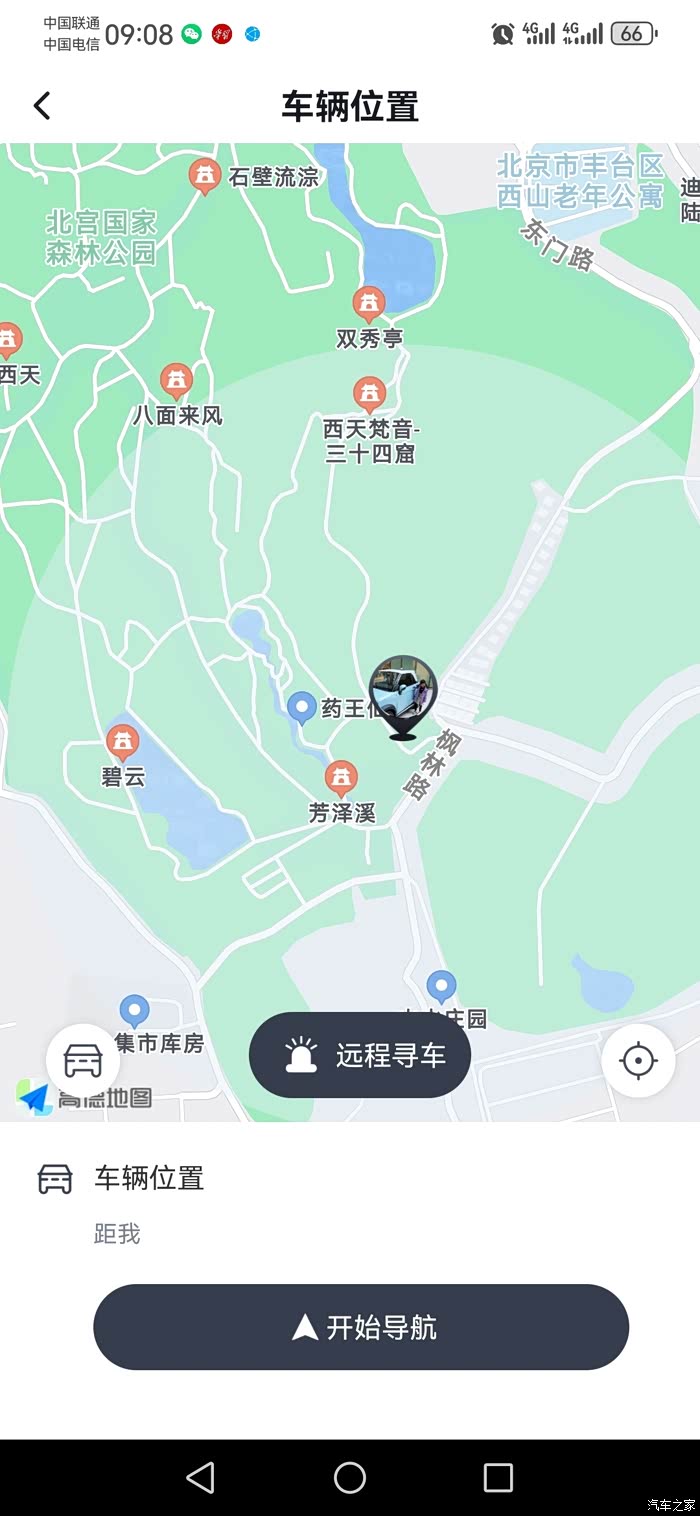This screenshot has height=1516, width=700.
Task: Go back from the 车辆位置 page
Action: 42,106
